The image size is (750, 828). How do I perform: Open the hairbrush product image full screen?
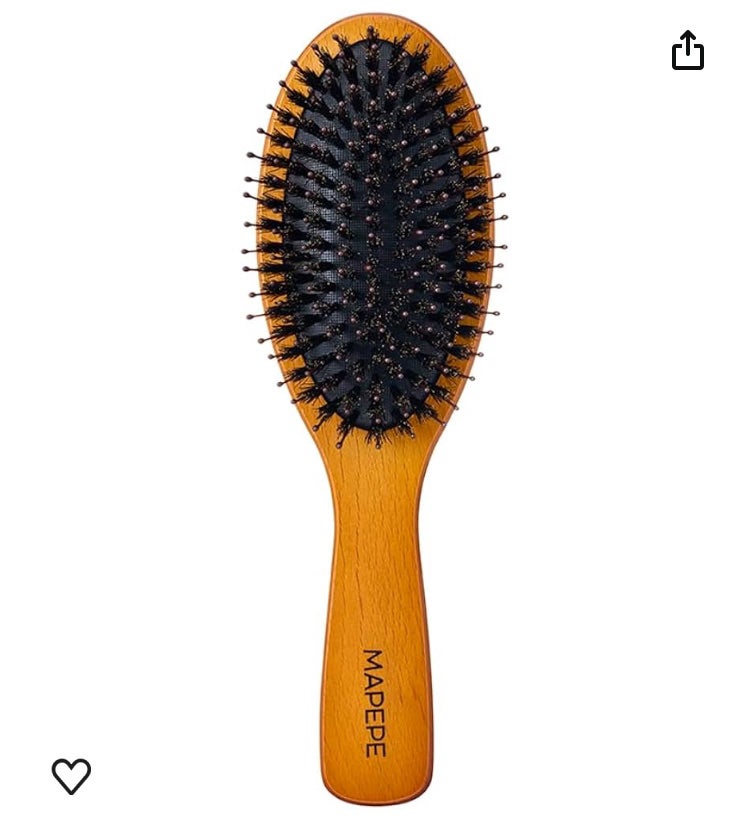click(374, 400)
